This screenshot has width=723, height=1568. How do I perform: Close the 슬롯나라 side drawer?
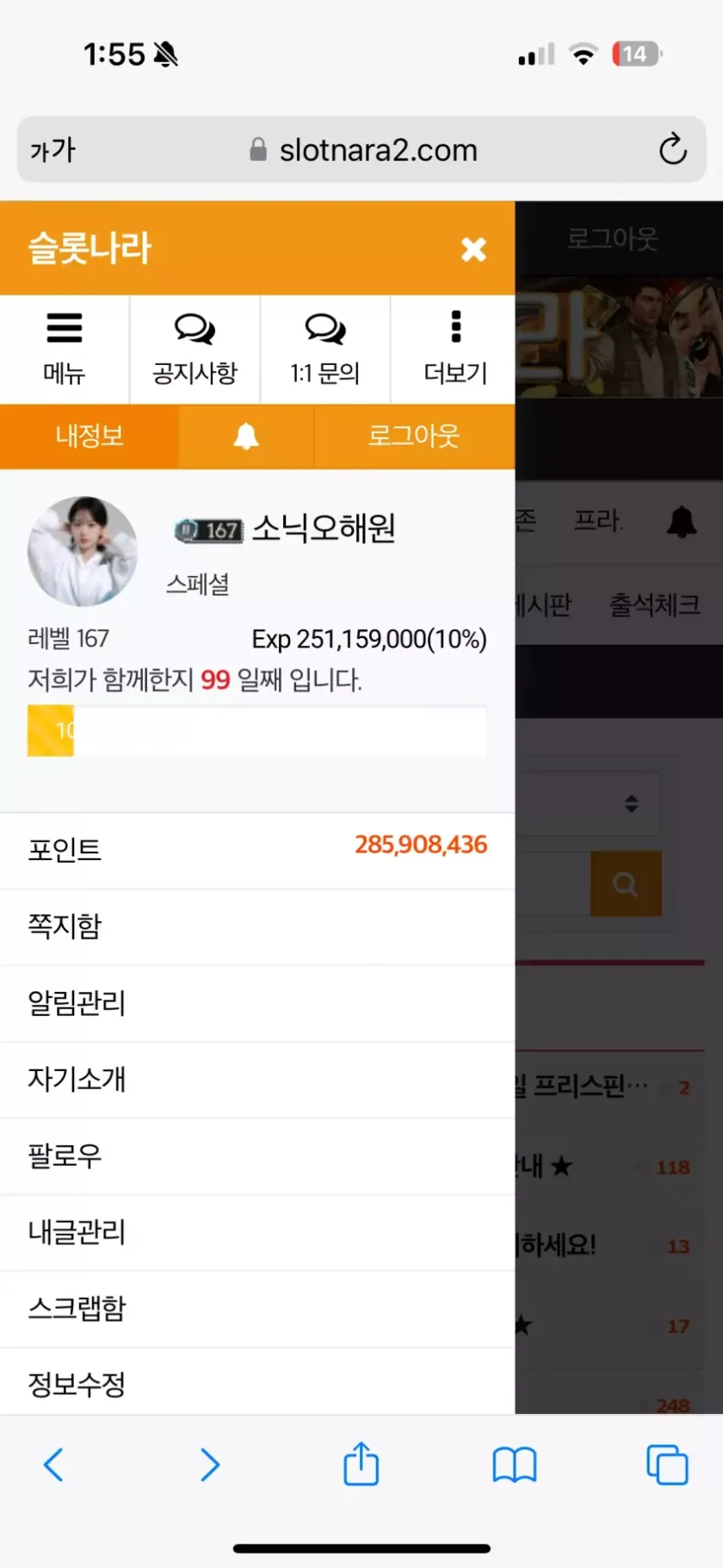[x=473, y=250]
